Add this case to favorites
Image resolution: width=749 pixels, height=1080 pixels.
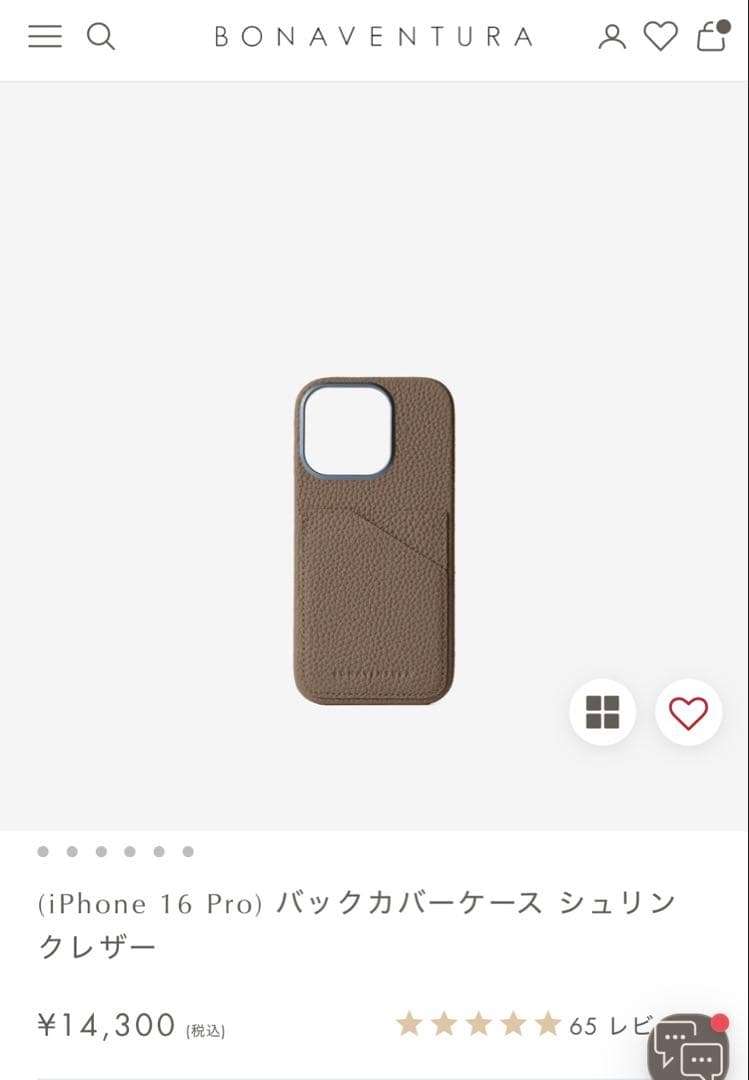tap(688, 712)
